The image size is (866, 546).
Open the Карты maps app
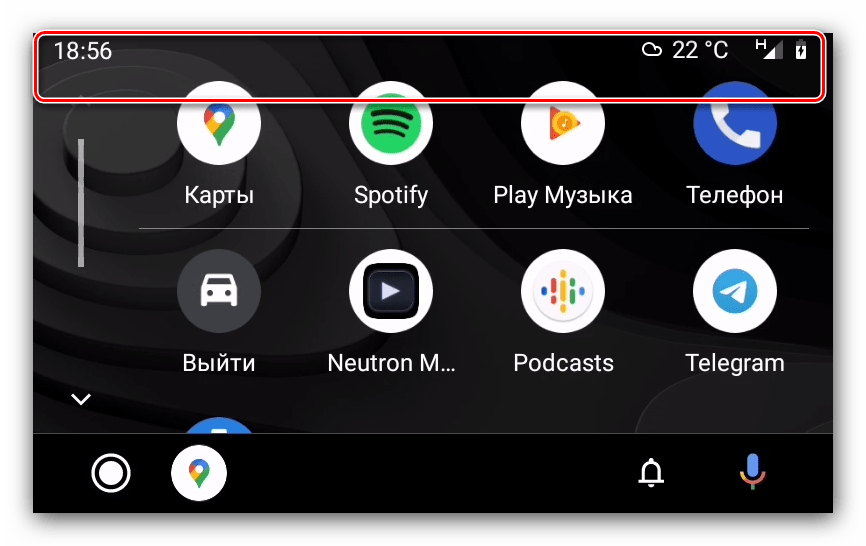(219, 125)
